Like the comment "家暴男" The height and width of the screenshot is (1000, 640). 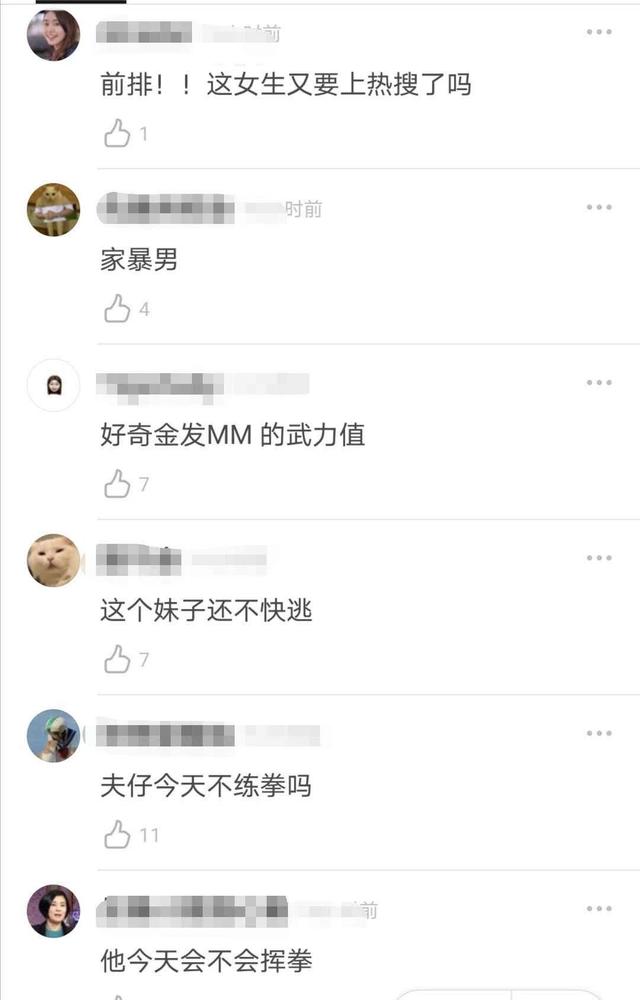point(118,309)
